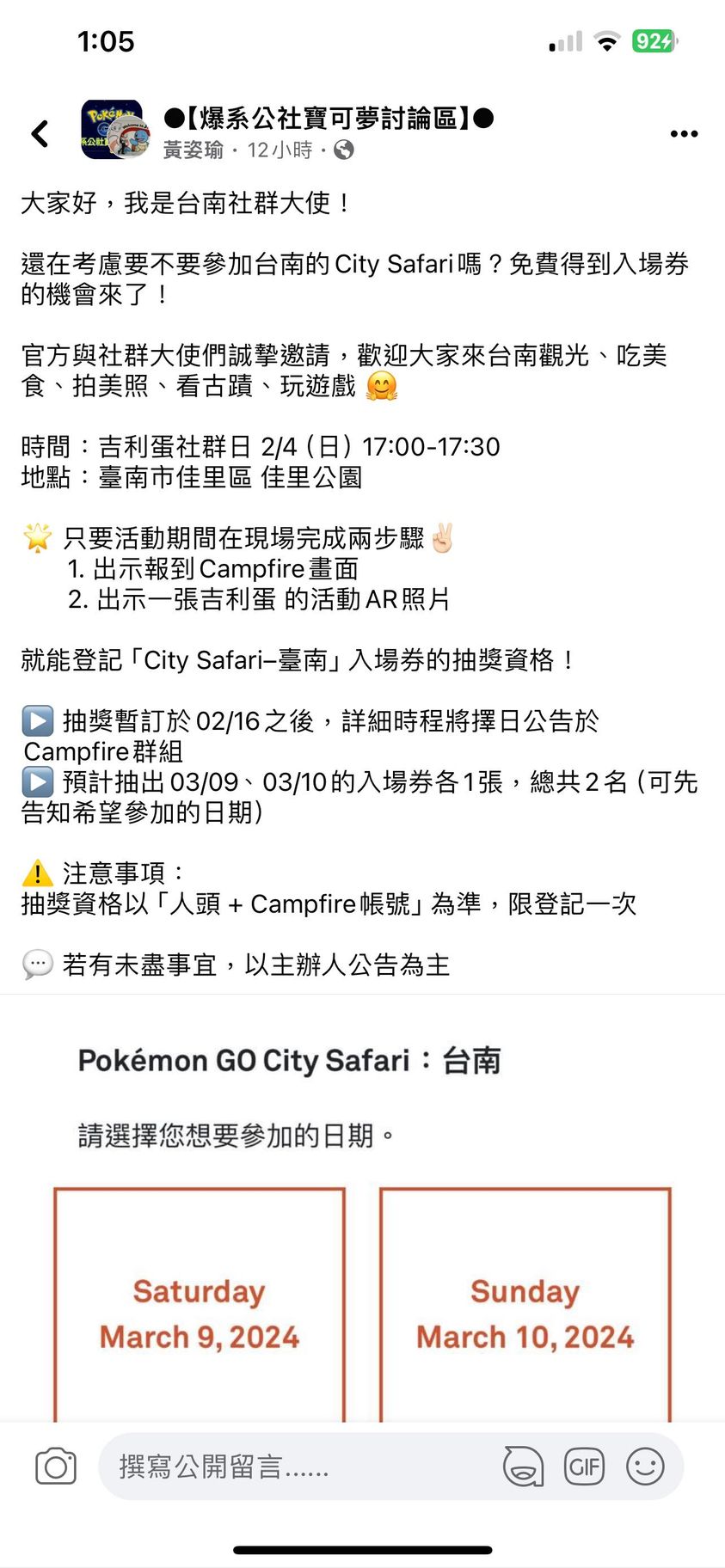Tap the camera icon to attach a photo
This screenshot has height=1568, width=725.
56,1467
